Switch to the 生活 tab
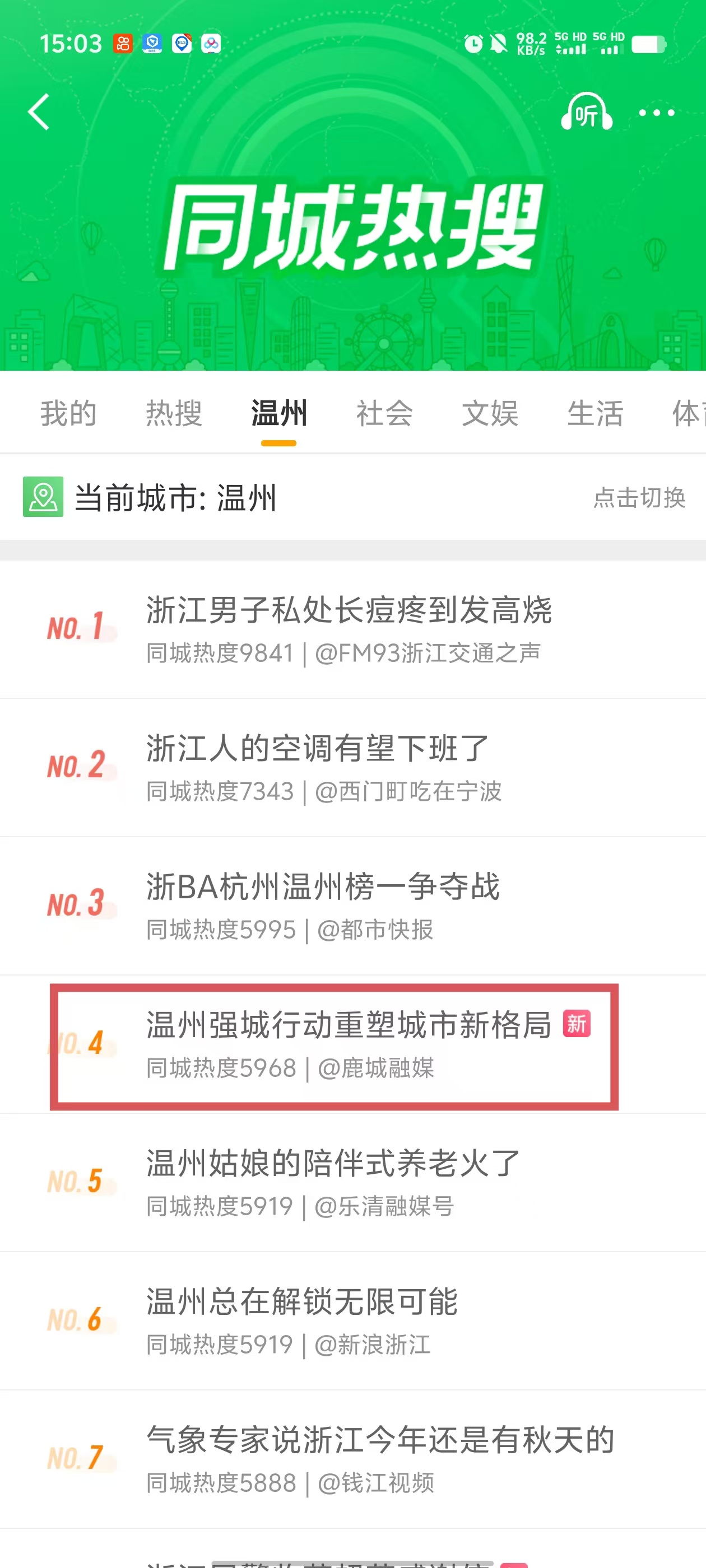 click(595, 414)
